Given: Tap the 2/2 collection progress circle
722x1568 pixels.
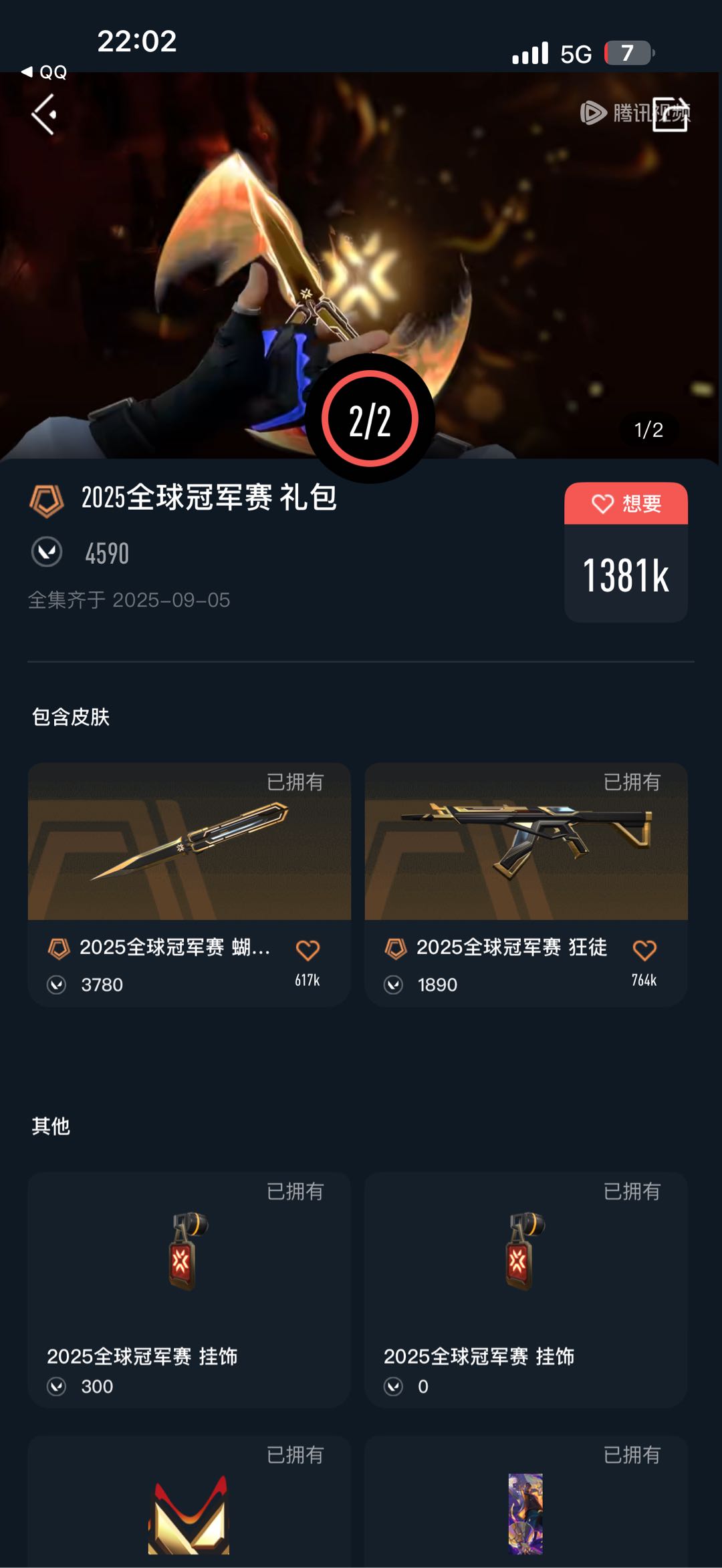Looking at the screenshot, I should [370, 419].
